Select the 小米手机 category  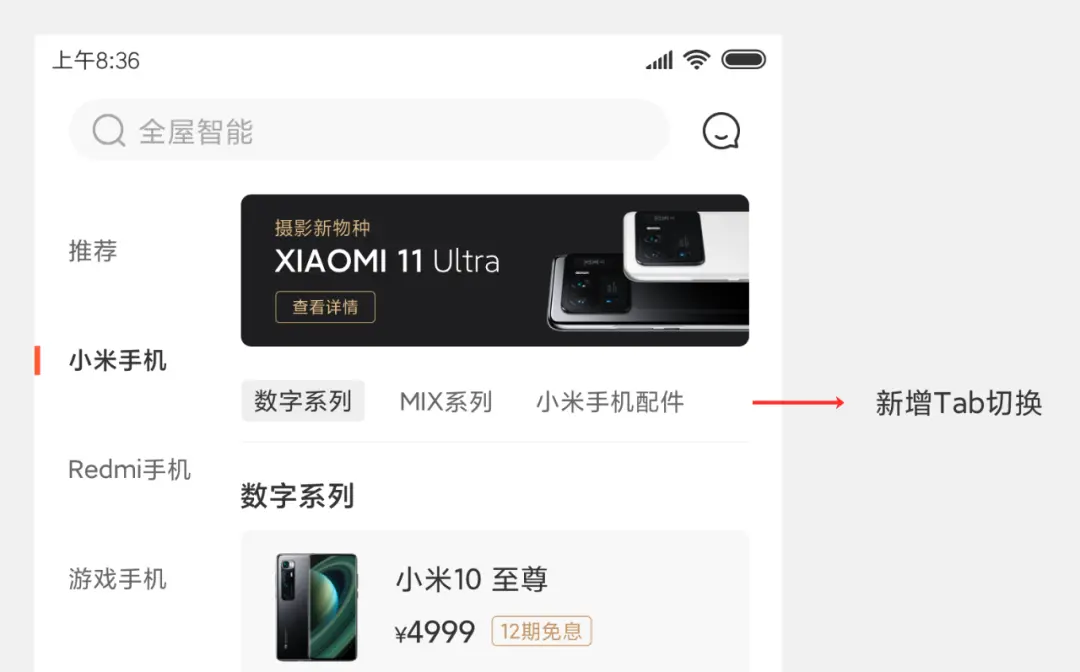(x=117, y=361)
